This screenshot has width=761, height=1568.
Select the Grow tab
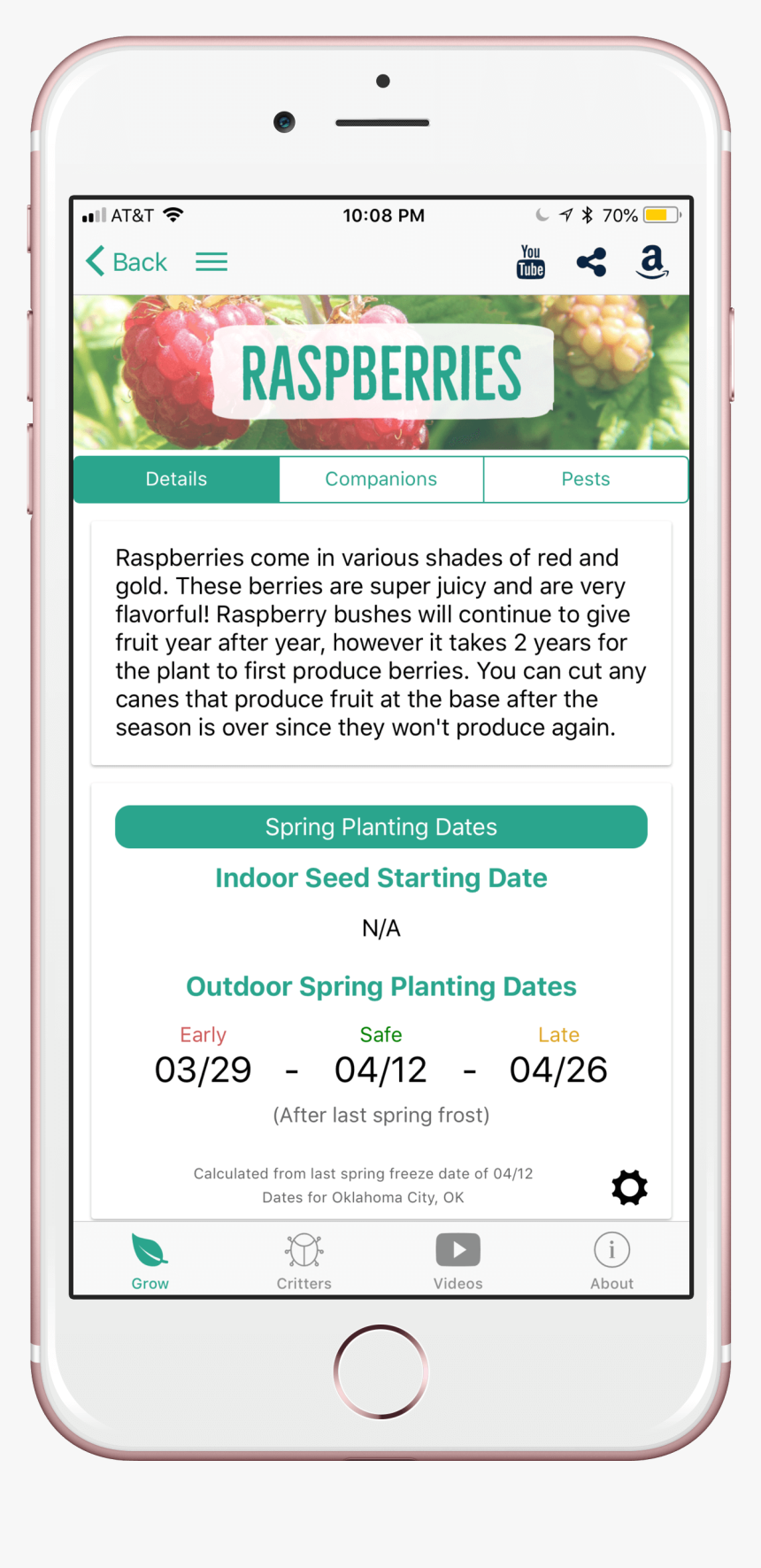[x=150, y=1261]
